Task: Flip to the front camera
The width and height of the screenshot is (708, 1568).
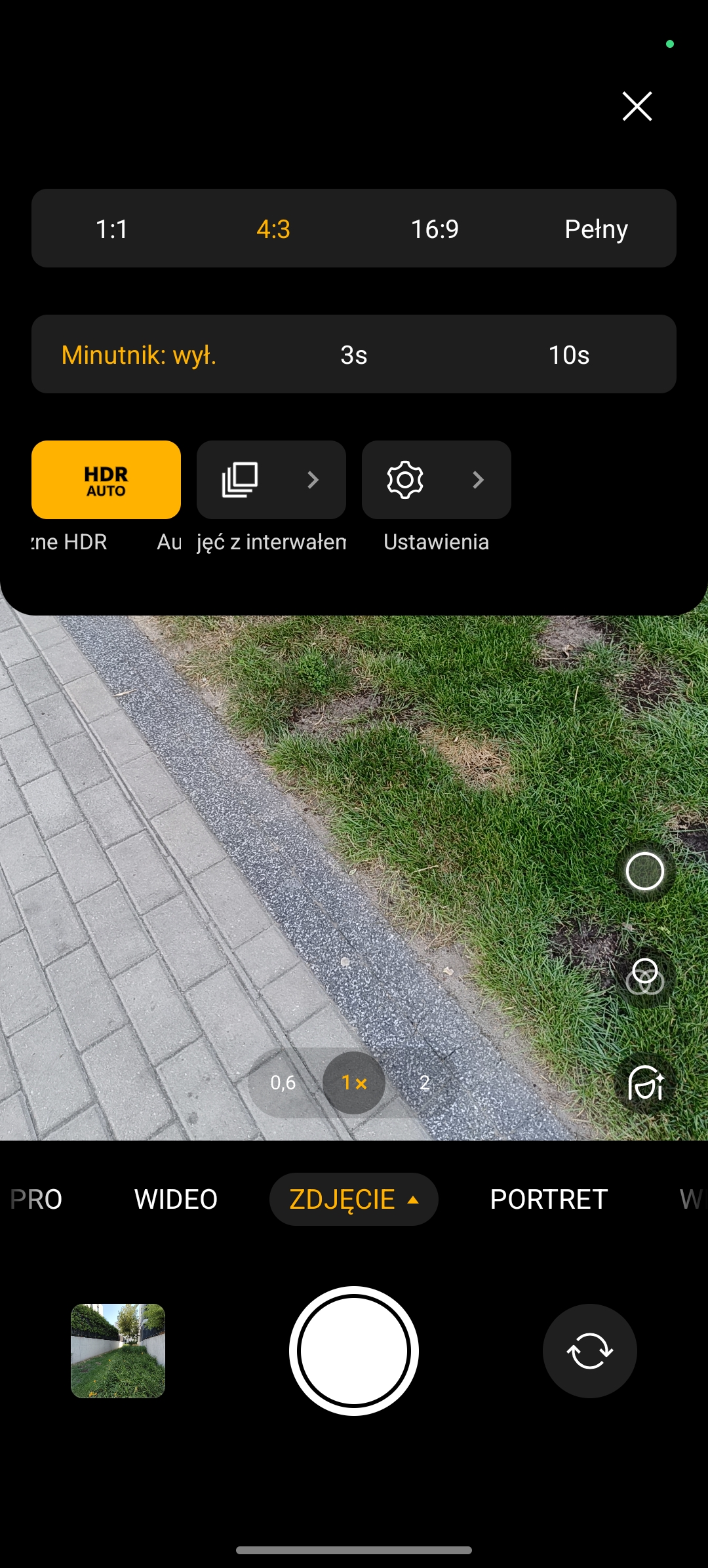Action: coord(589,1350)
